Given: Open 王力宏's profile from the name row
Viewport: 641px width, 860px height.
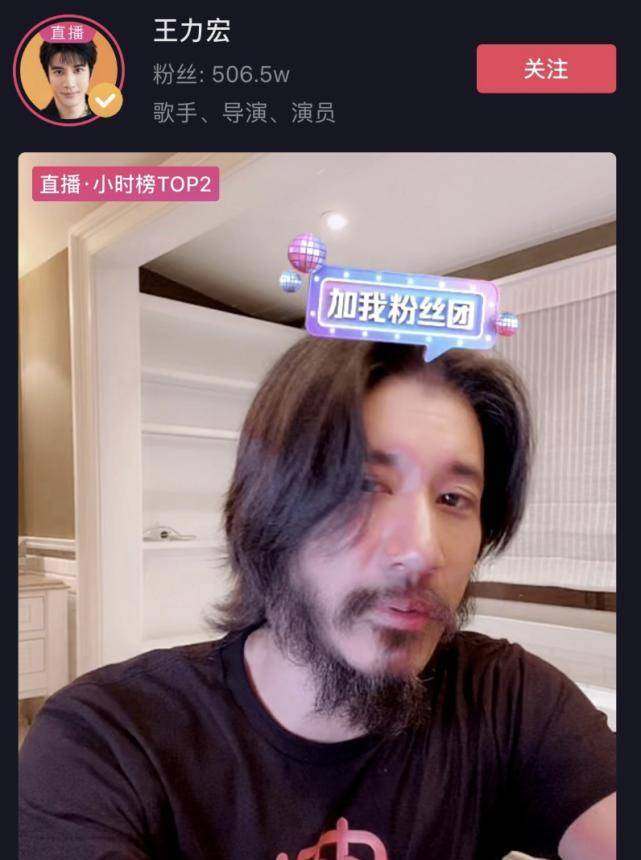Looking at the screenshot, I should click(x=192, y=31).
